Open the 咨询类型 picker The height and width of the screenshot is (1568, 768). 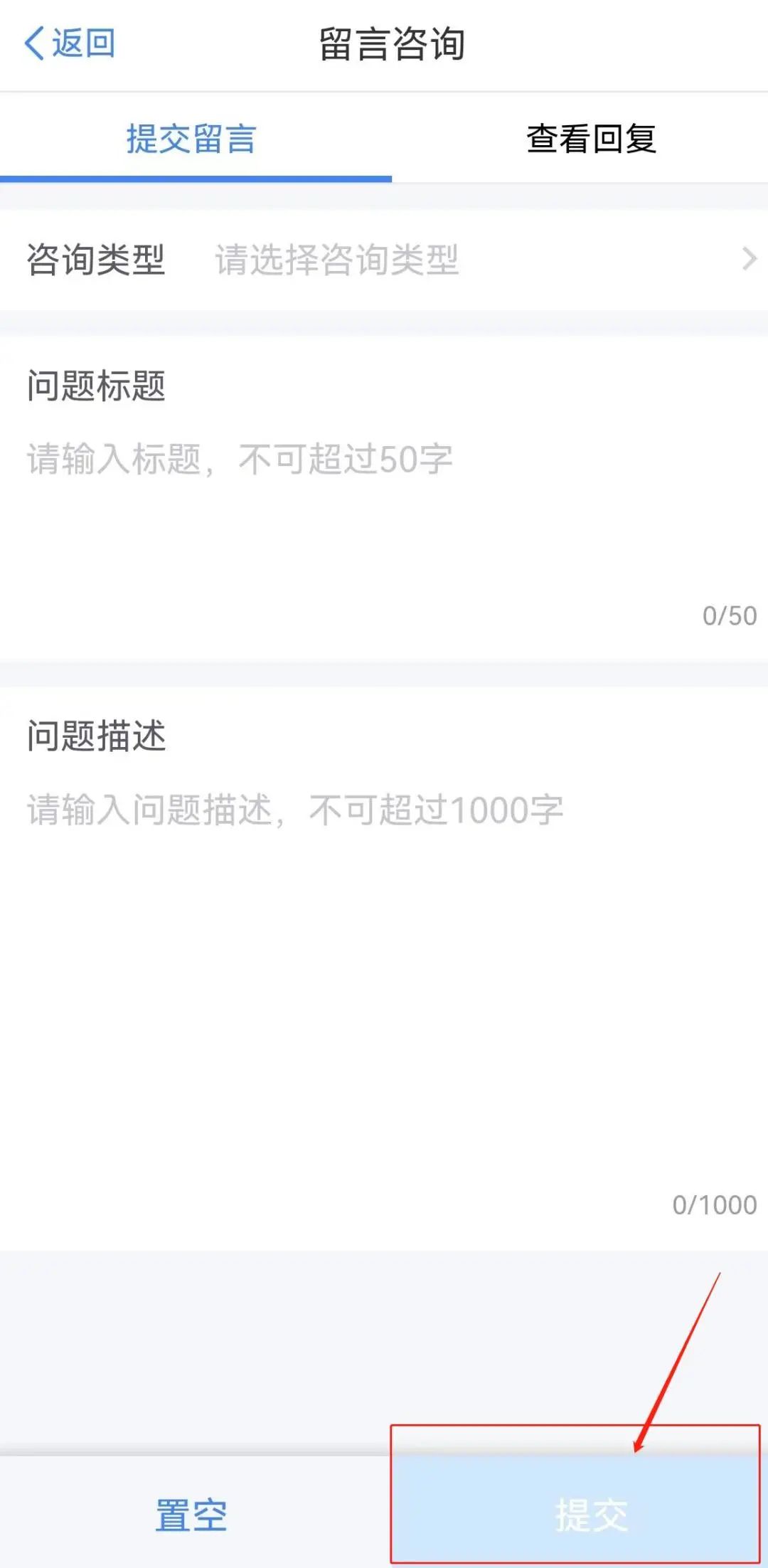(x=384, y=260)
